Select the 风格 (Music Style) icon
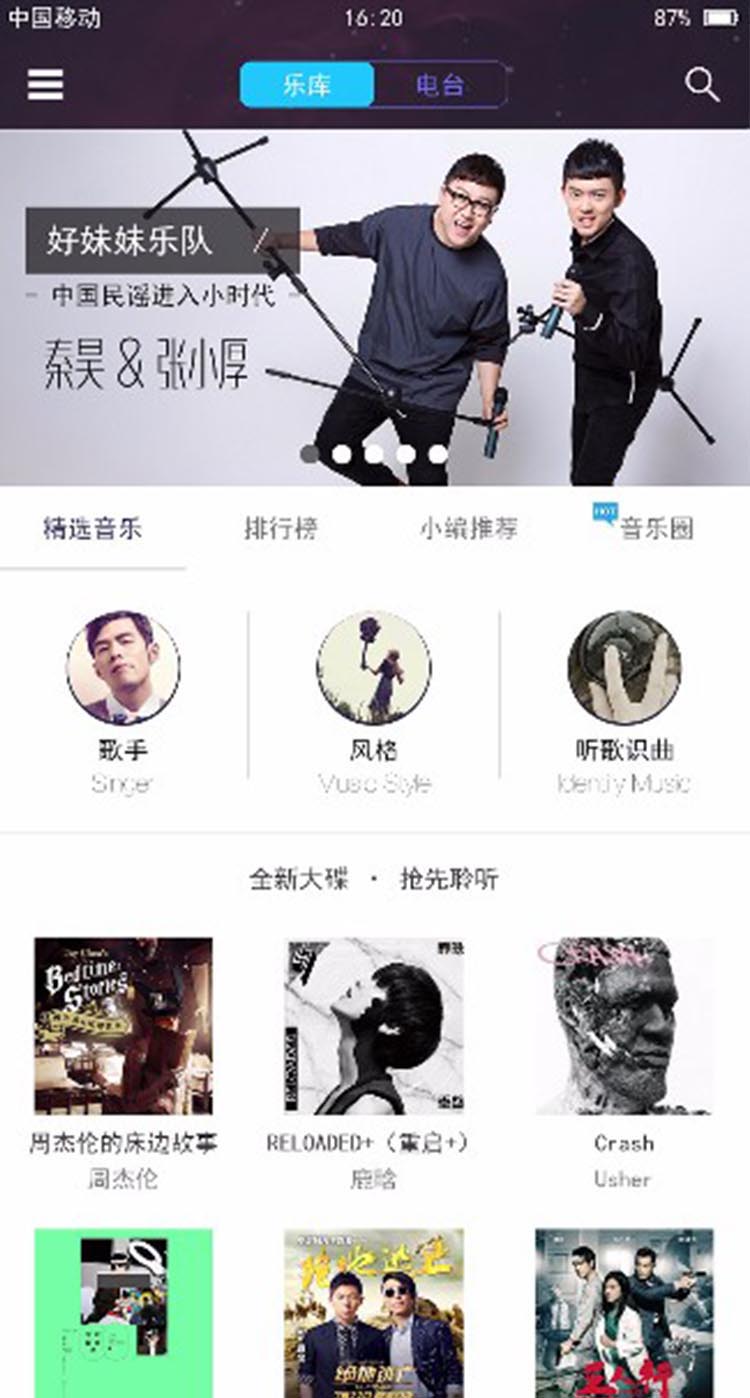750x1398 pixels. coord(373,668)
